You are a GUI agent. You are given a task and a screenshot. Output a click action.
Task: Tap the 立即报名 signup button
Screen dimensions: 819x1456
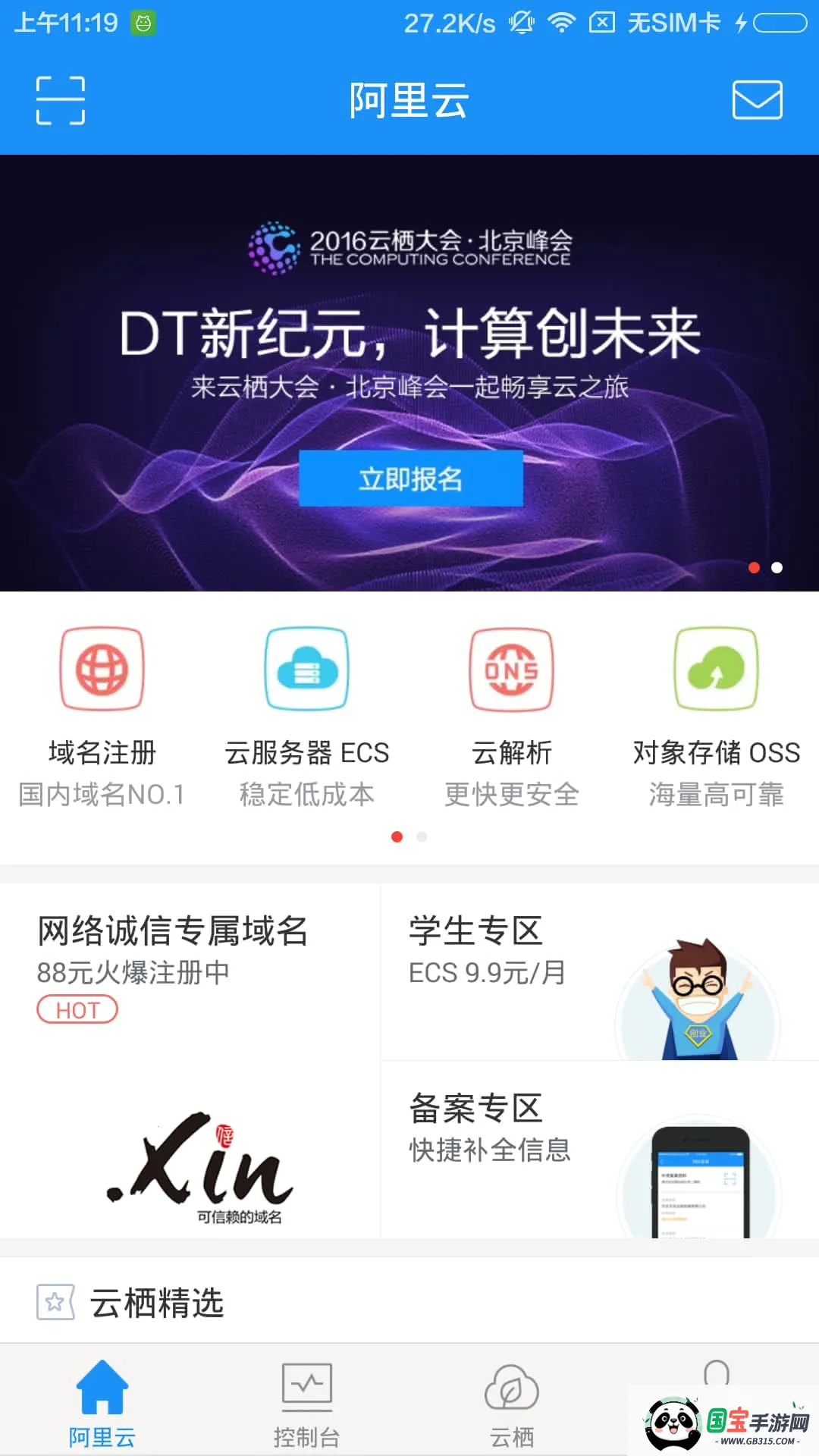(x=410, y=479)
